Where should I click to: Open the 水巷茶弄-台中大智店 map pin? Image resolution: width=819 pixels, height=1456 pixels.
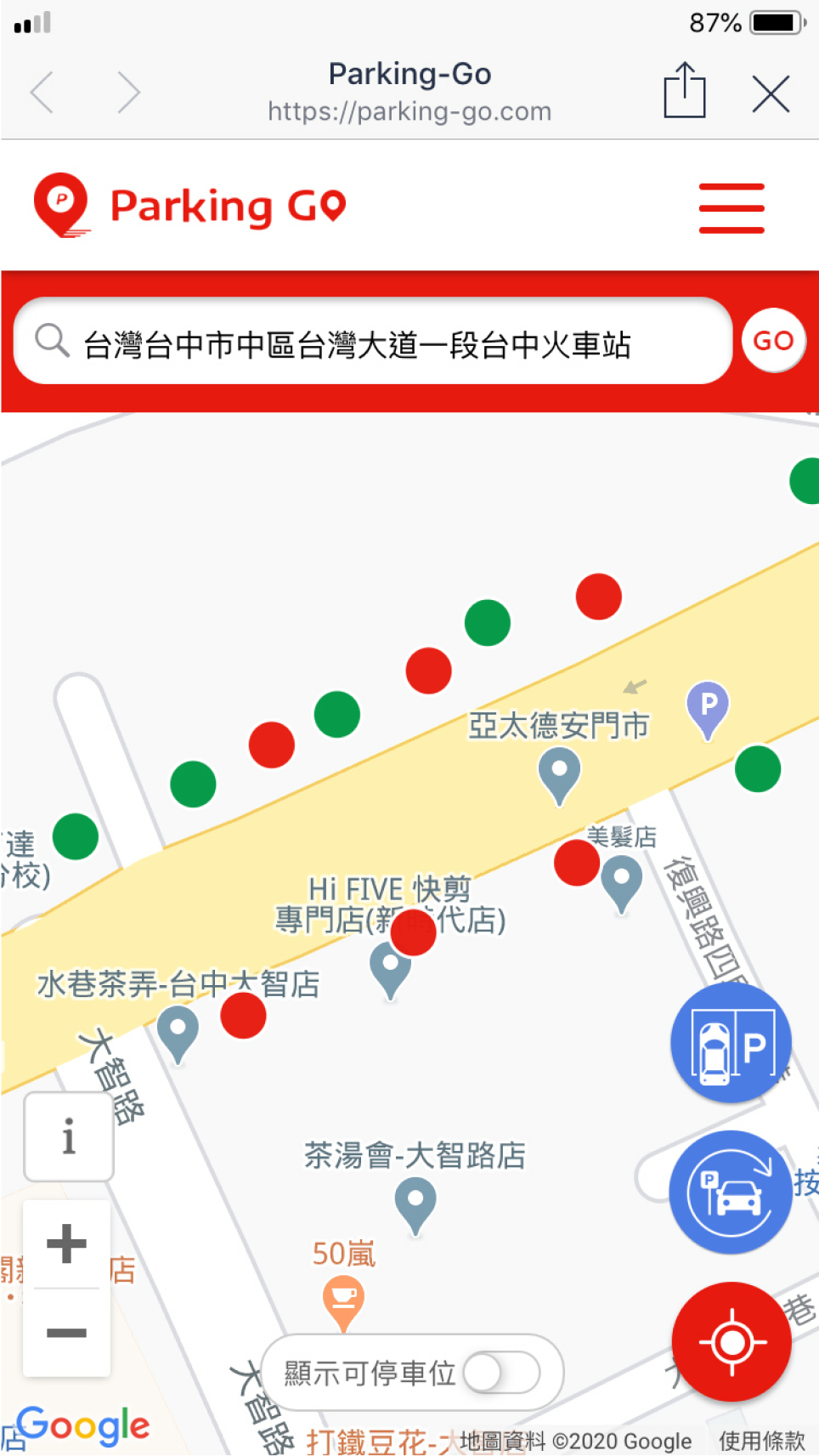[178, 1030]
